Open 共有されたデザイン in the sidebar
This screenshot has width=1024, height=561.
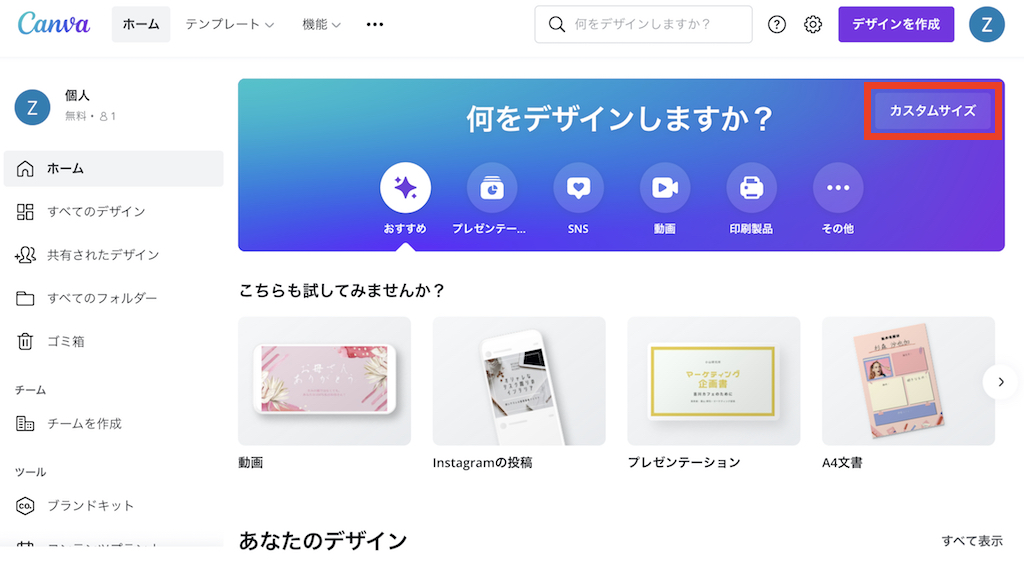(x=103, y=255)
